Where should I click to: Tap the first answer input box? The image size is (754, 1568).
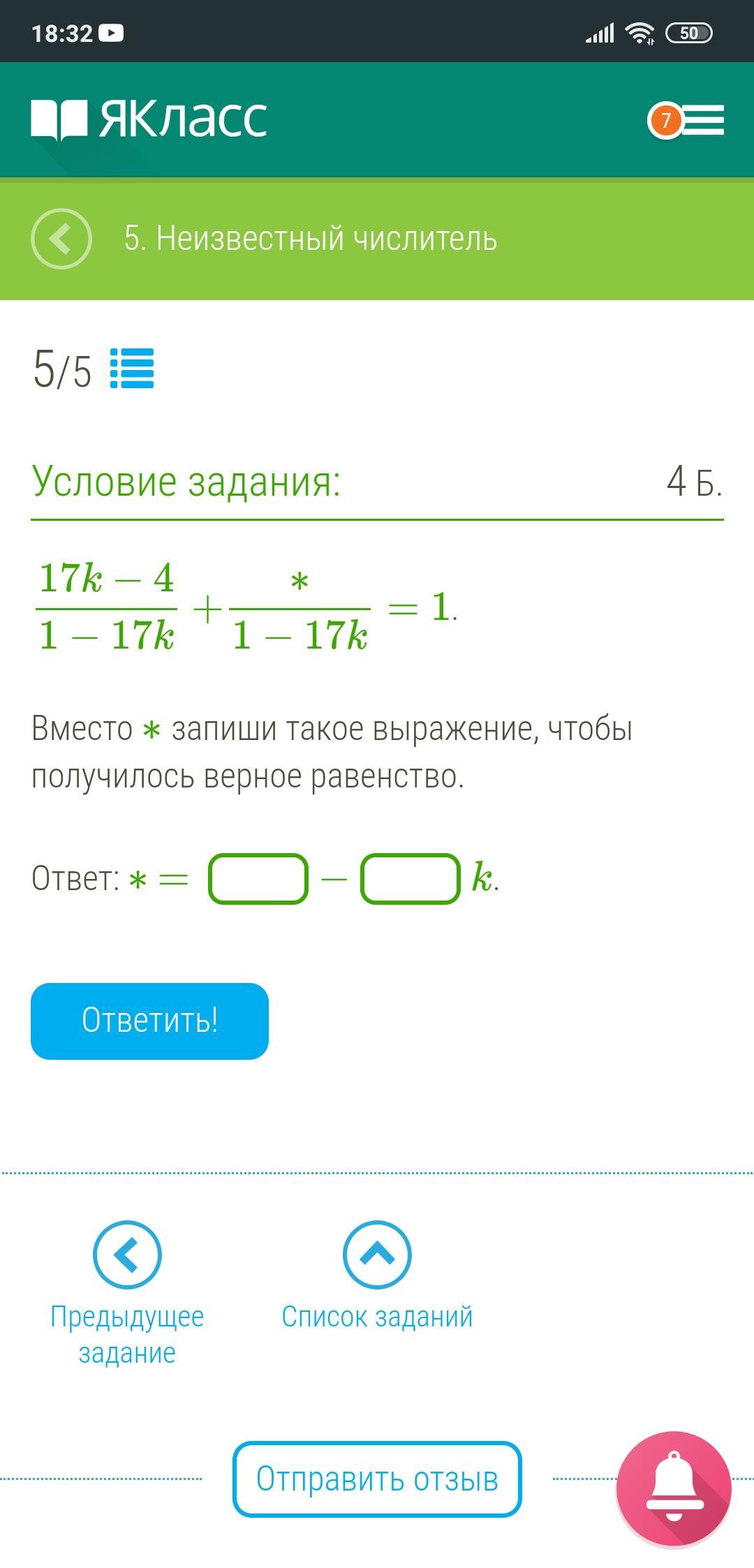258,878
